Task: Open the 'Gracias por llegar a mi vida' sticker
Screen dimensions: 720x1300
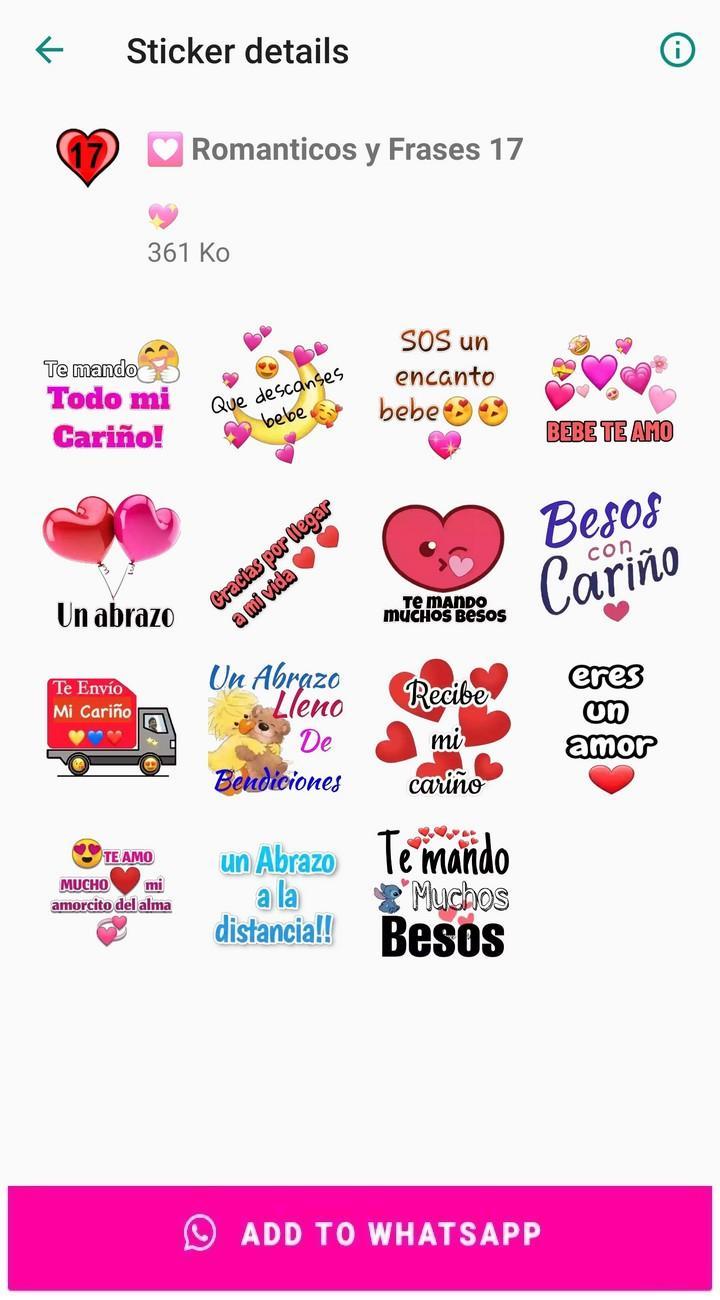Action: point(277,562)
